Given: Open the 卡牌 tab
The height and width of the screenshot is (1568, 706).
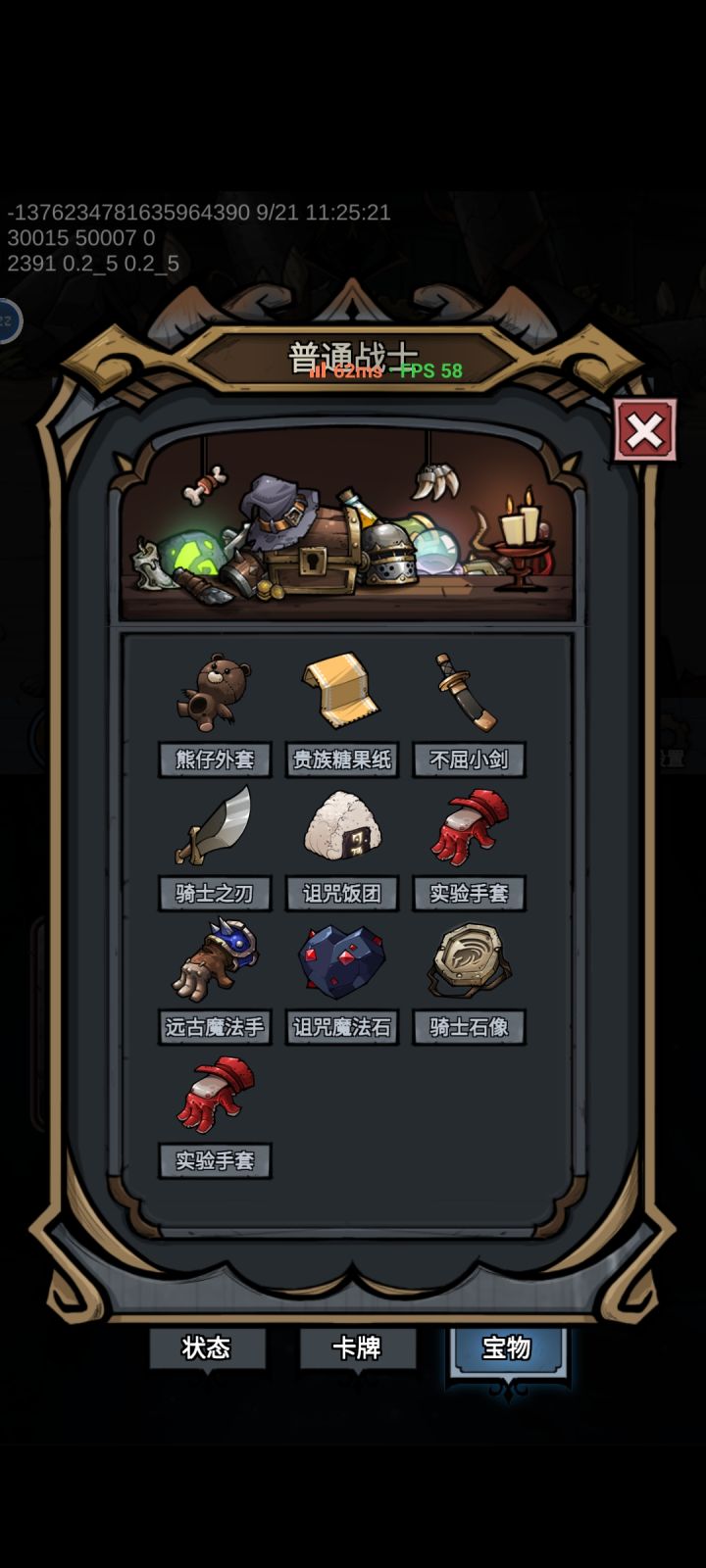Looking at the screenshot, I should (359, 1349).
